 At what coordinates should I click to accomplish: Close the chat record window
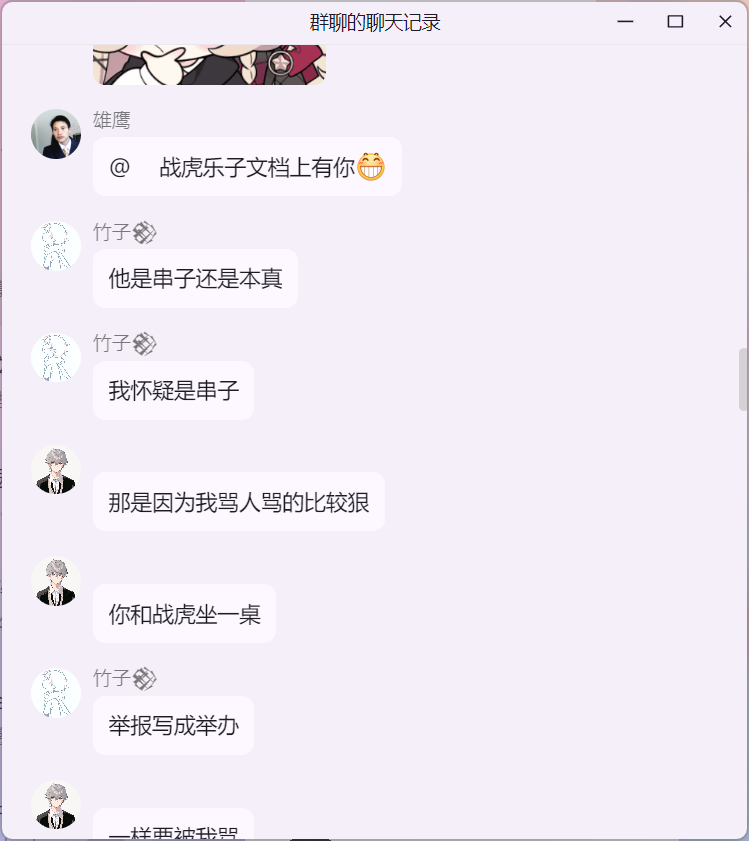click(725, 22)
